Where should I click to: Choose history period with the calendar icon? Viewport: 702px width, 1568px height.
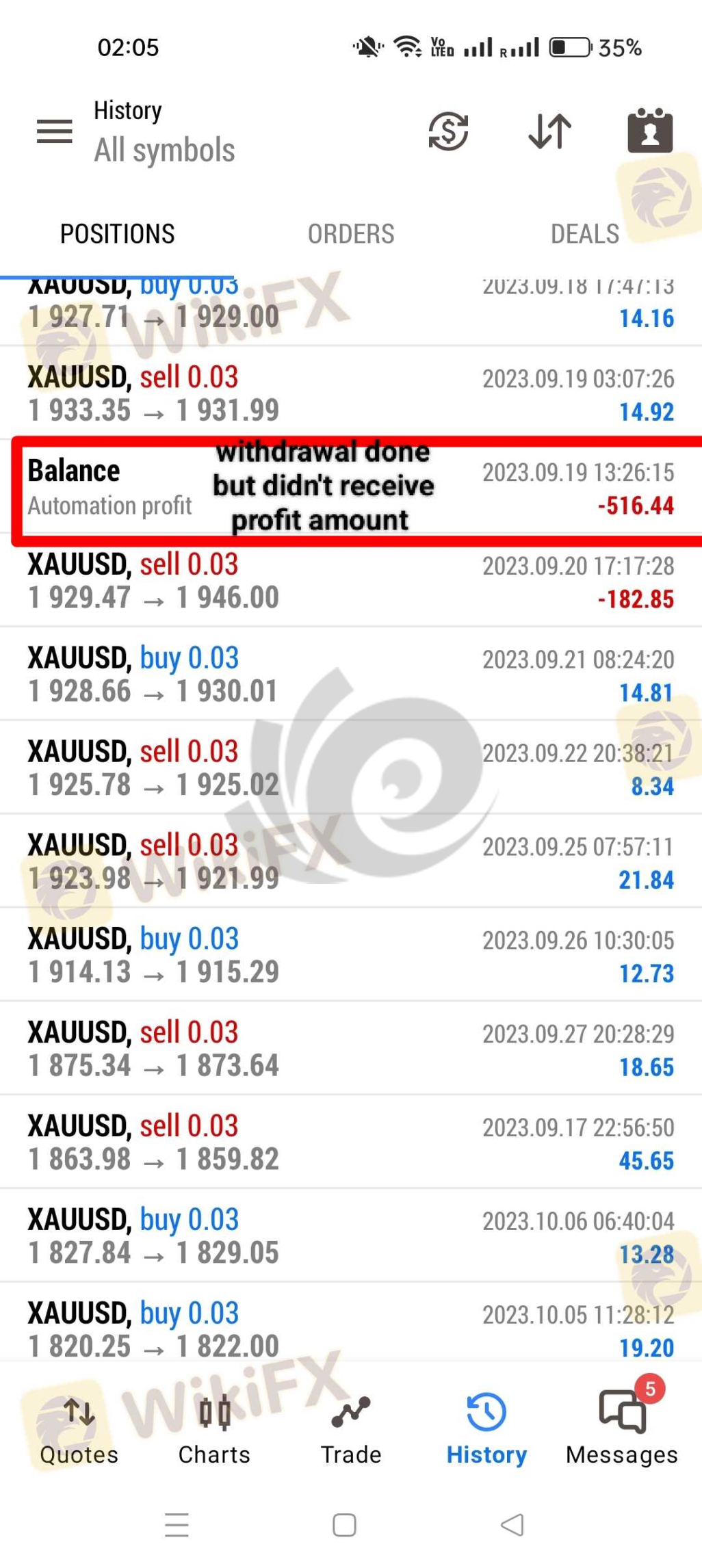pos(650,131)
